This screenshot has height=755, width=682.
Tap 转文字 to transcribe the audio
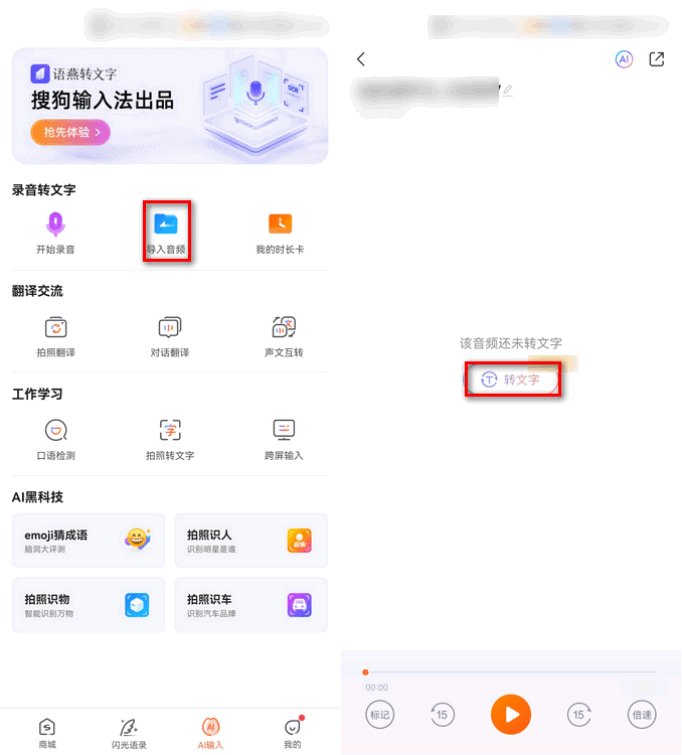tap(512, 380)
